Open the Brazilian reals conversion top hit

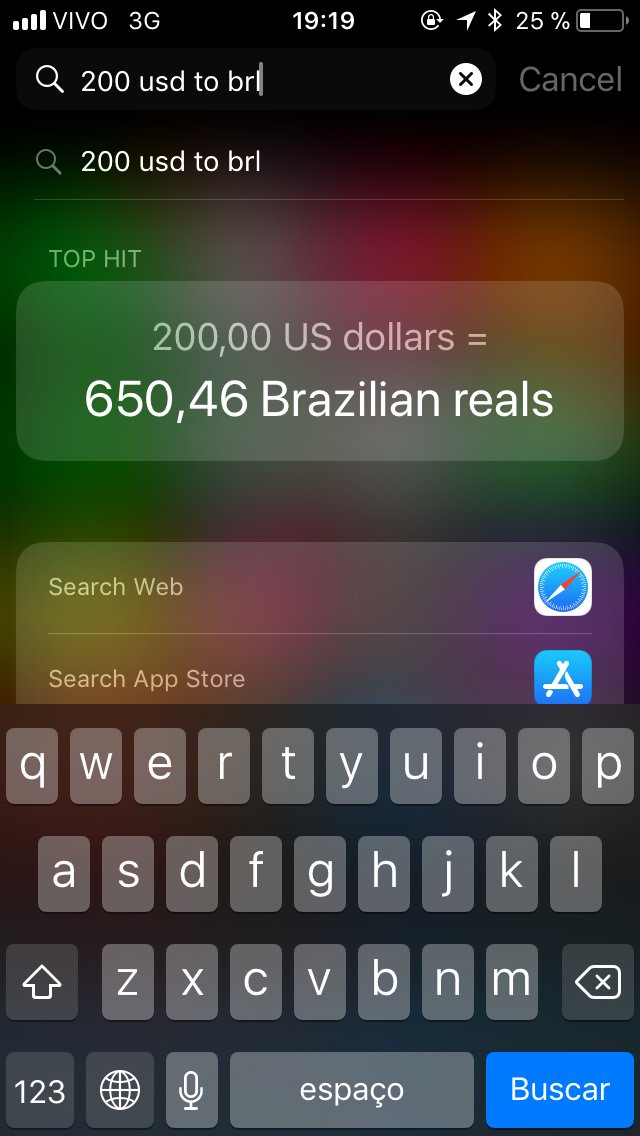coord(319,371)
